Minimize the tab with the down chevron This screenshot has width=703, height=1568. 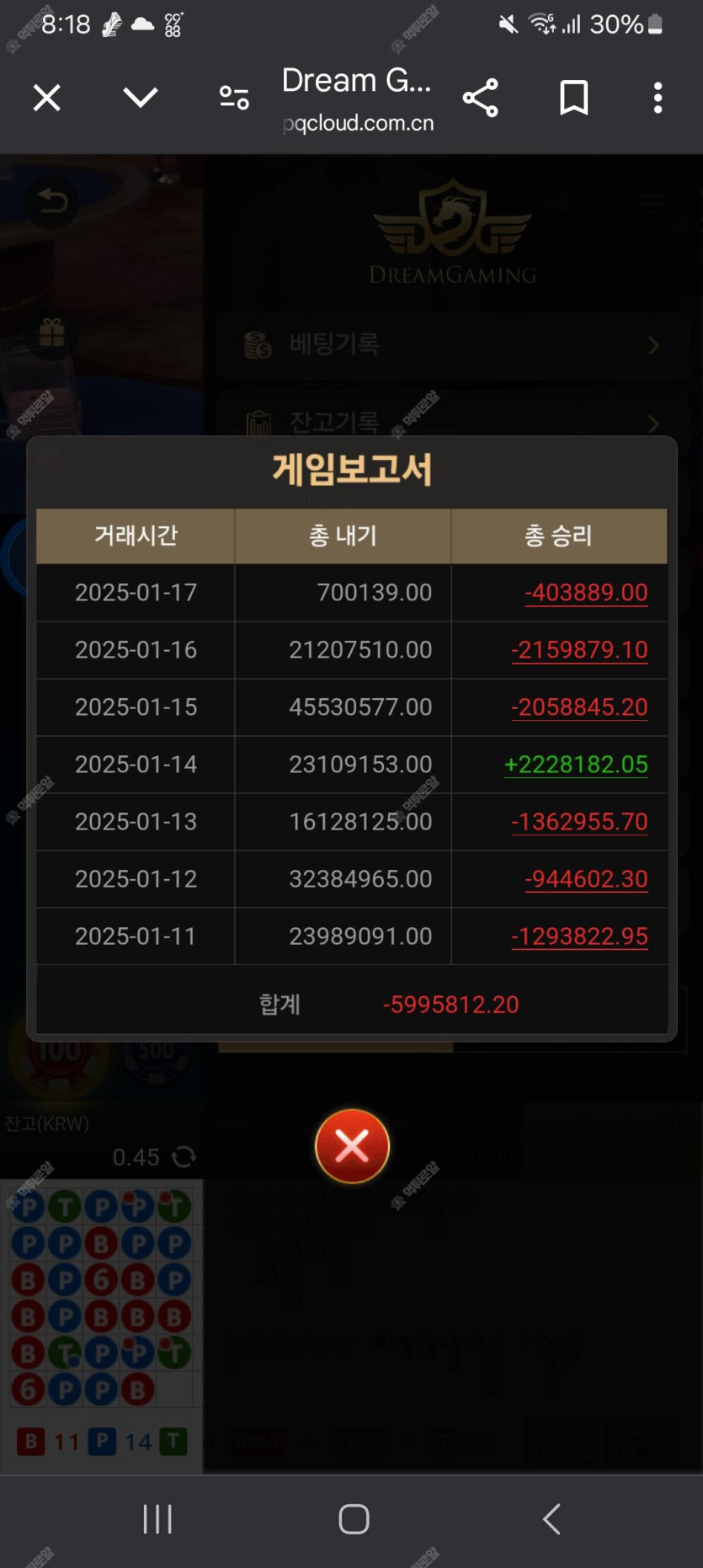point(140,98)
